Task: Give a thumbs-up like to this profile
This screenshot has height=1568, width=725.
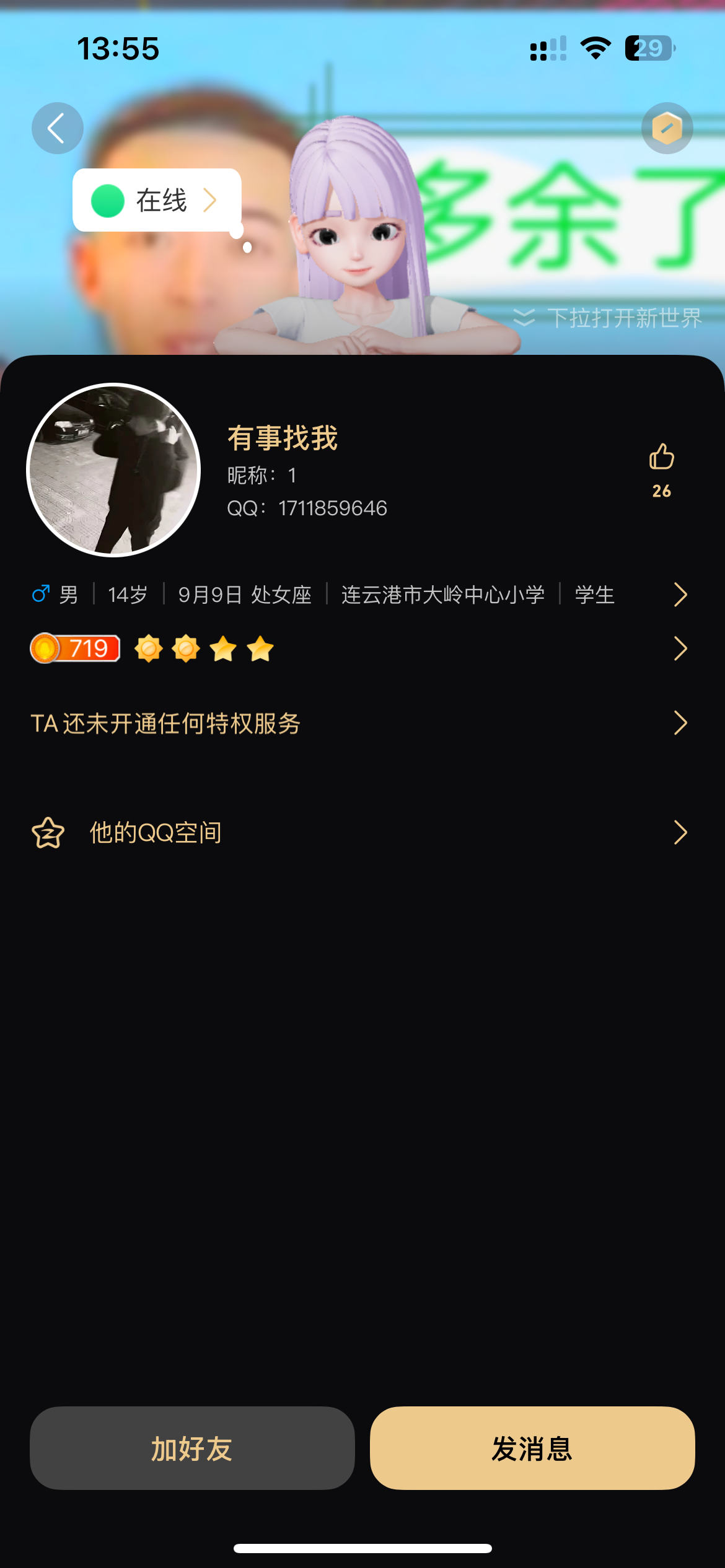Action: (x=661, y=458)
